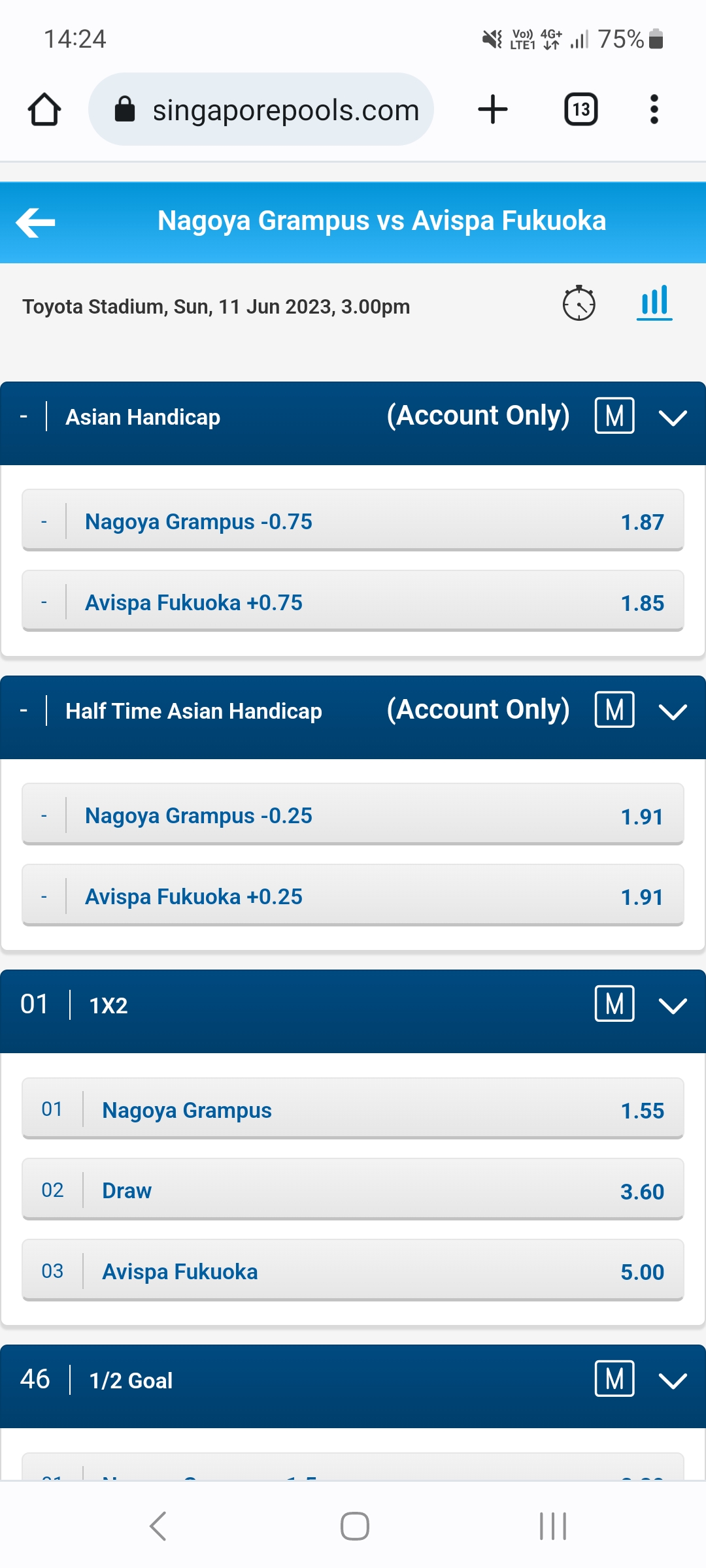The width and height of the screenshot is (706, 1568).
Task: Go back using the white arrow
Action: coord(36,223)
